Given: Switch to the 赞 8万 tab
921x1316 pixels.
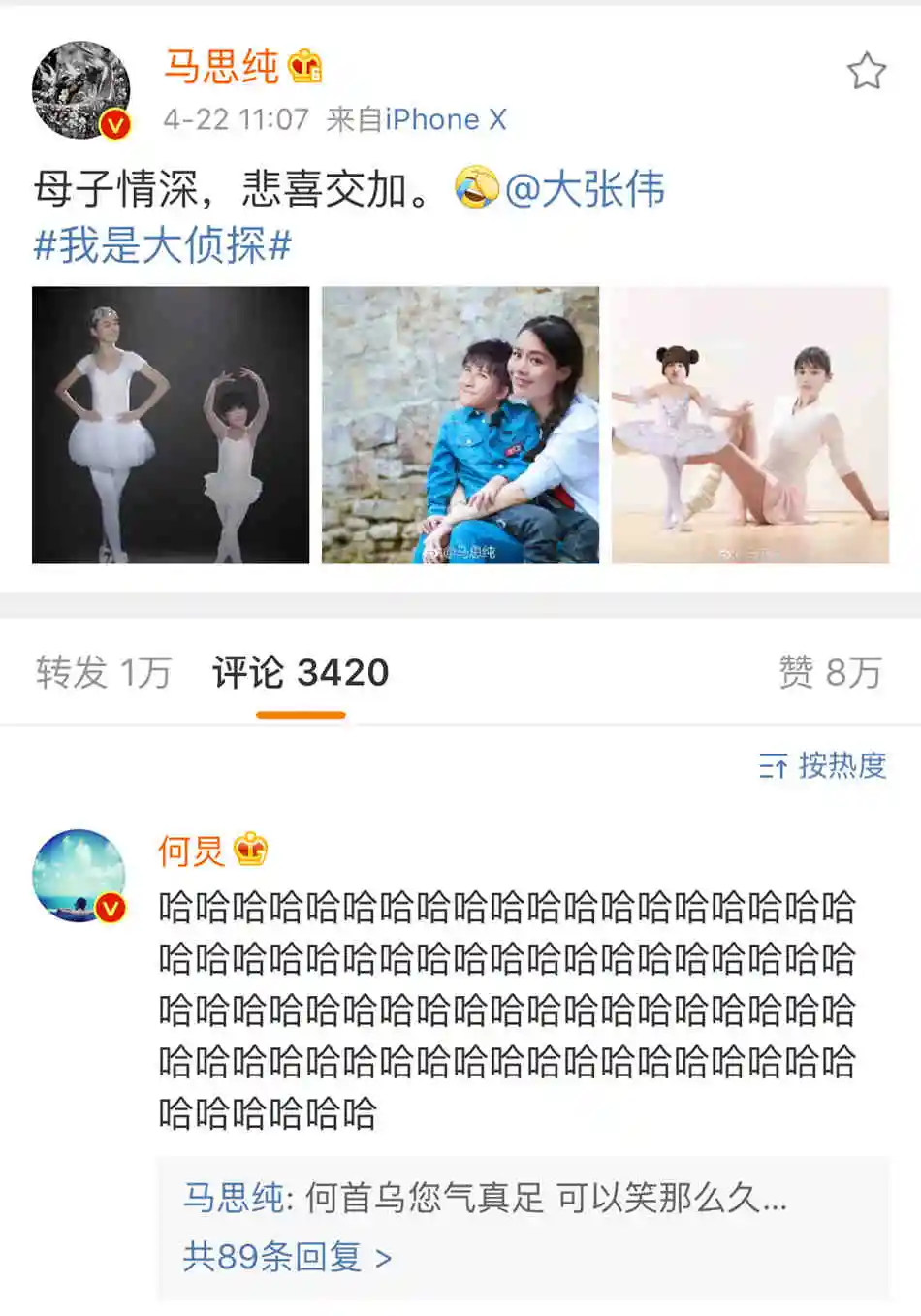Looking at the screenshot, I should pos(830,672).
